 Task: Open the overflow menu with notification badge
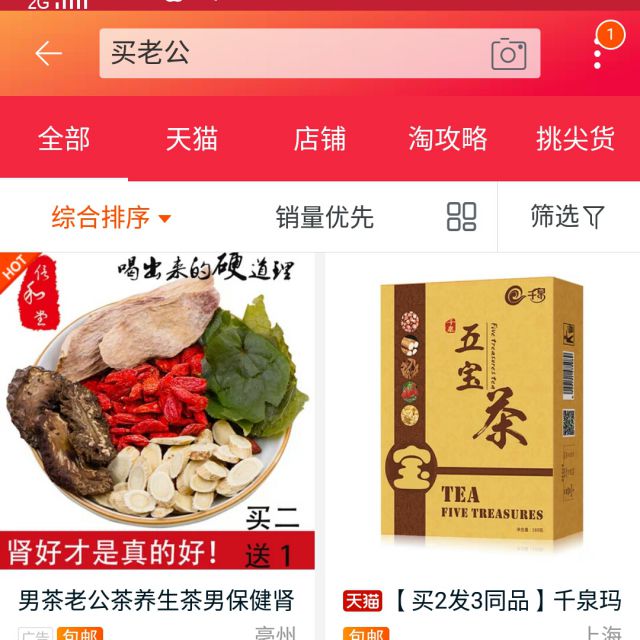pyautogui.click(x=598, y=52)
